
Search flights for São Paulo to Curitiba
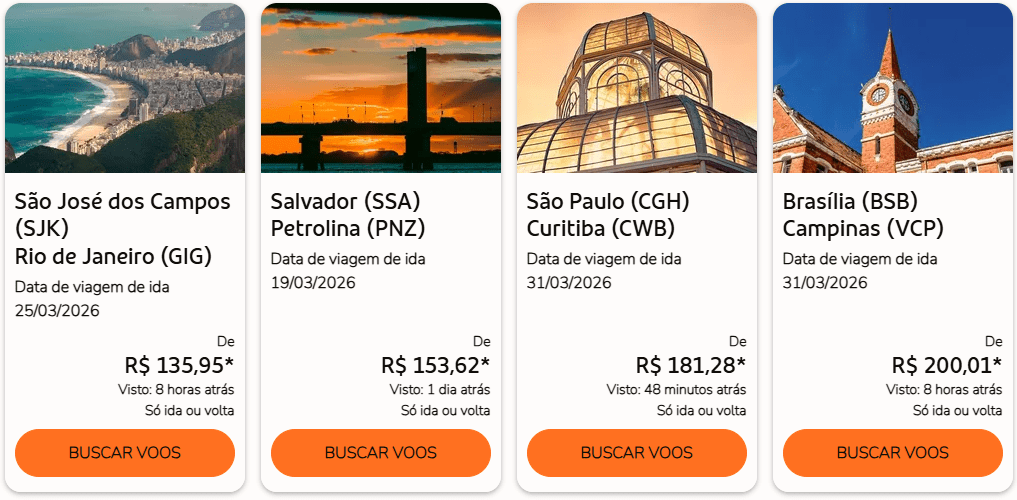[x=637, y=453]
